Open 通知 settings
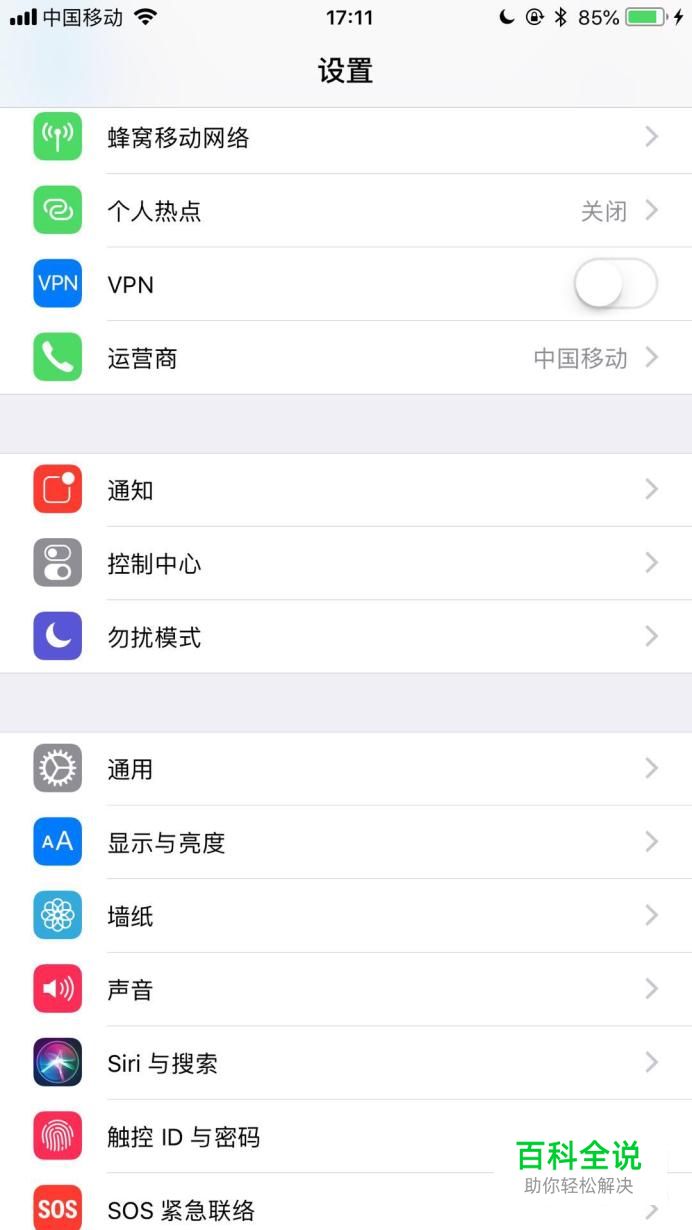The image size is (692, 1230). tap(345, 490)
